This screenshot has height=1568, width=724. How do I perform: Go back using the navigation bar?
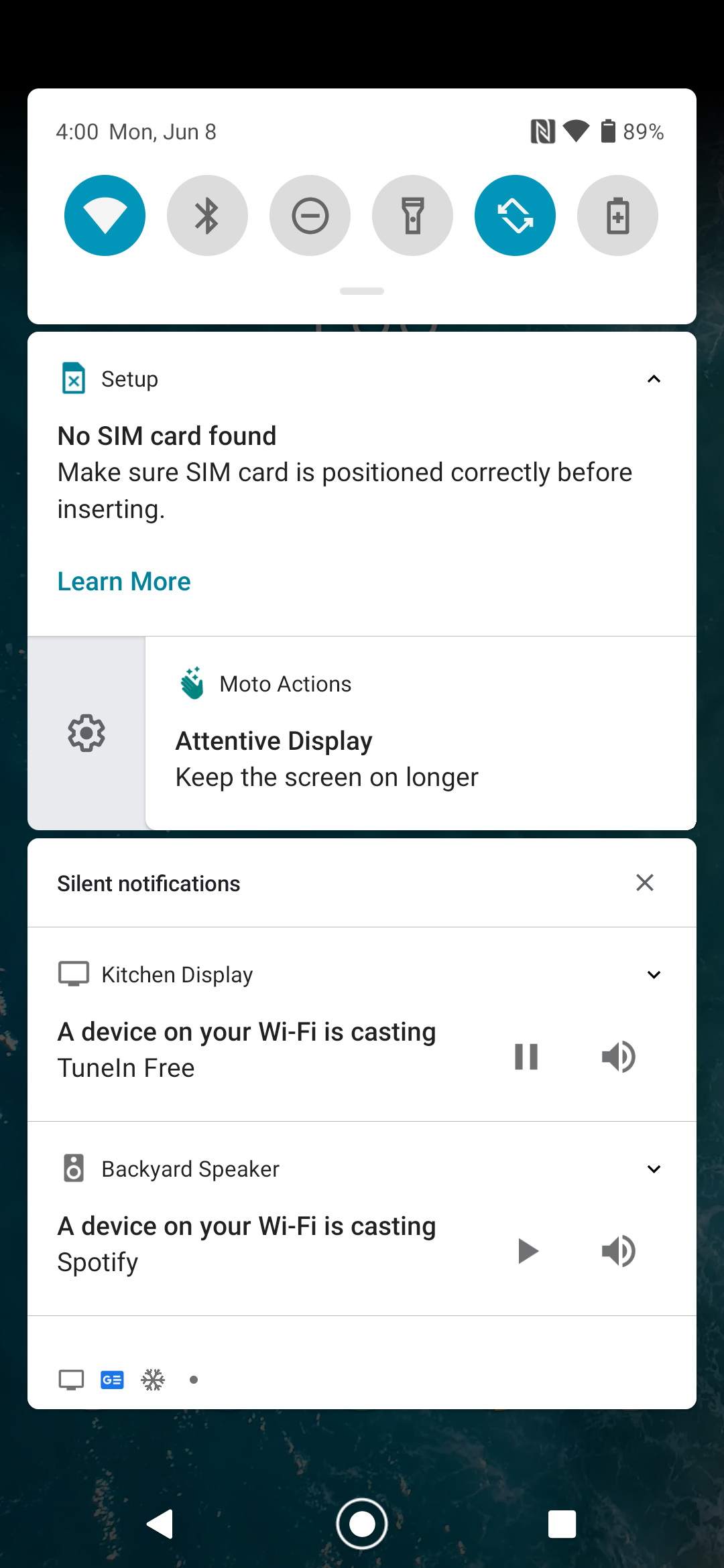(x=160, y=1524)
